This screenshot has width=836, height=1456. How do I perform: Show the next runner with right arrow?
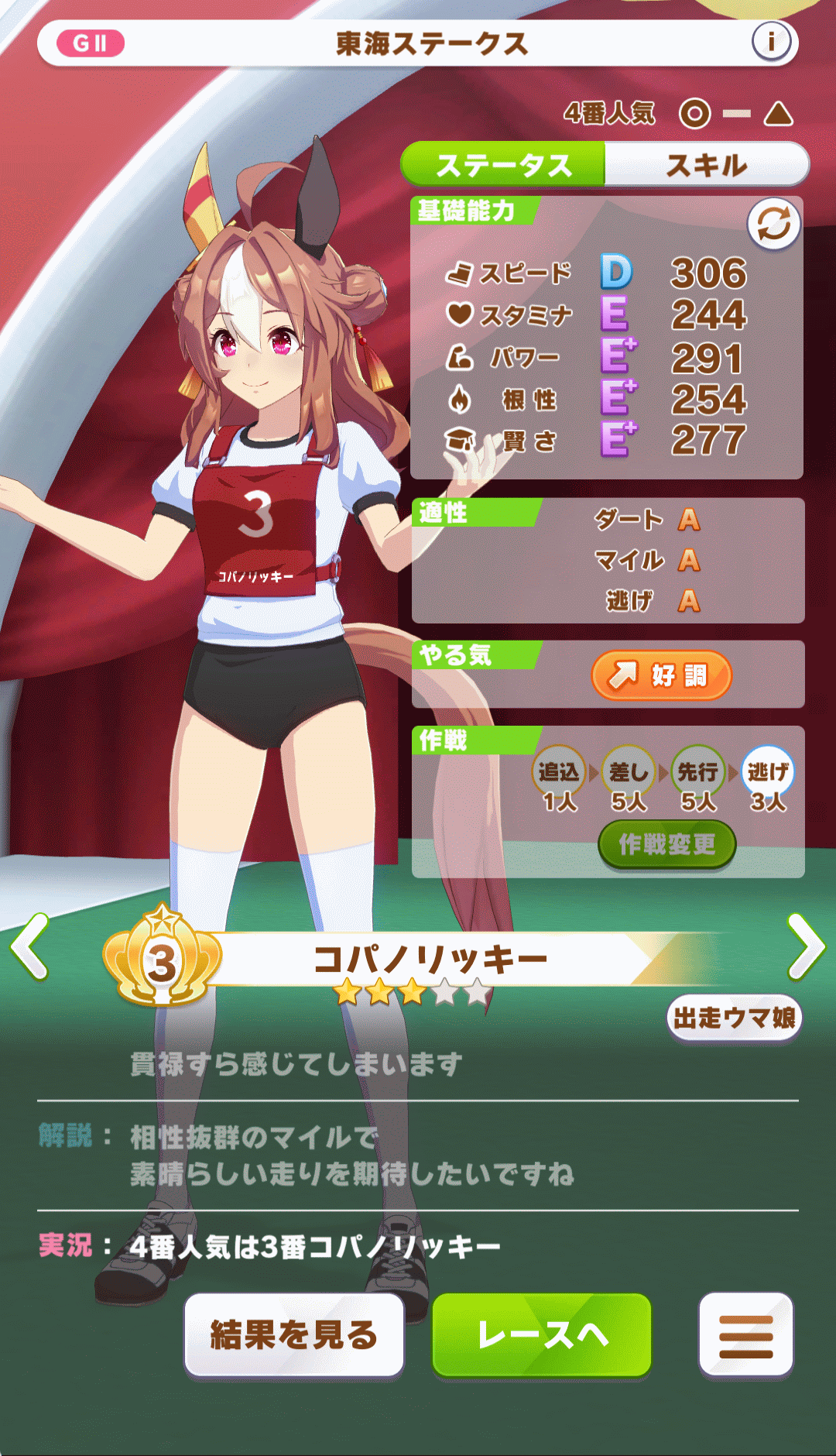805,946
